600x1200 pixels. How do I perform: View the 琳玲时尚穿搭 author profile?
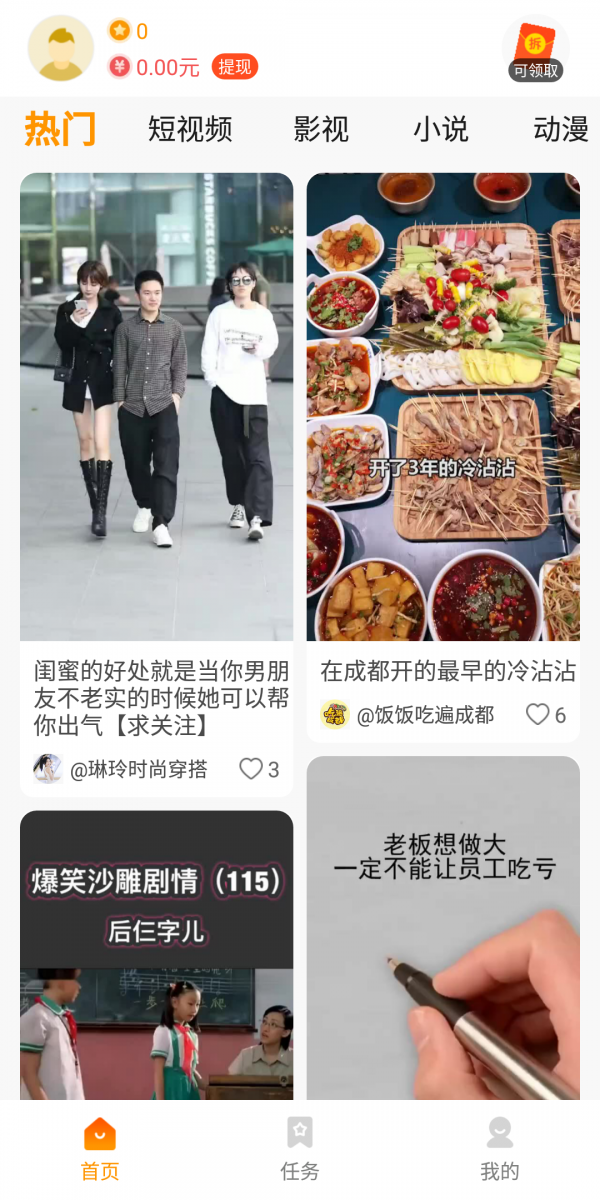point(120,769)
